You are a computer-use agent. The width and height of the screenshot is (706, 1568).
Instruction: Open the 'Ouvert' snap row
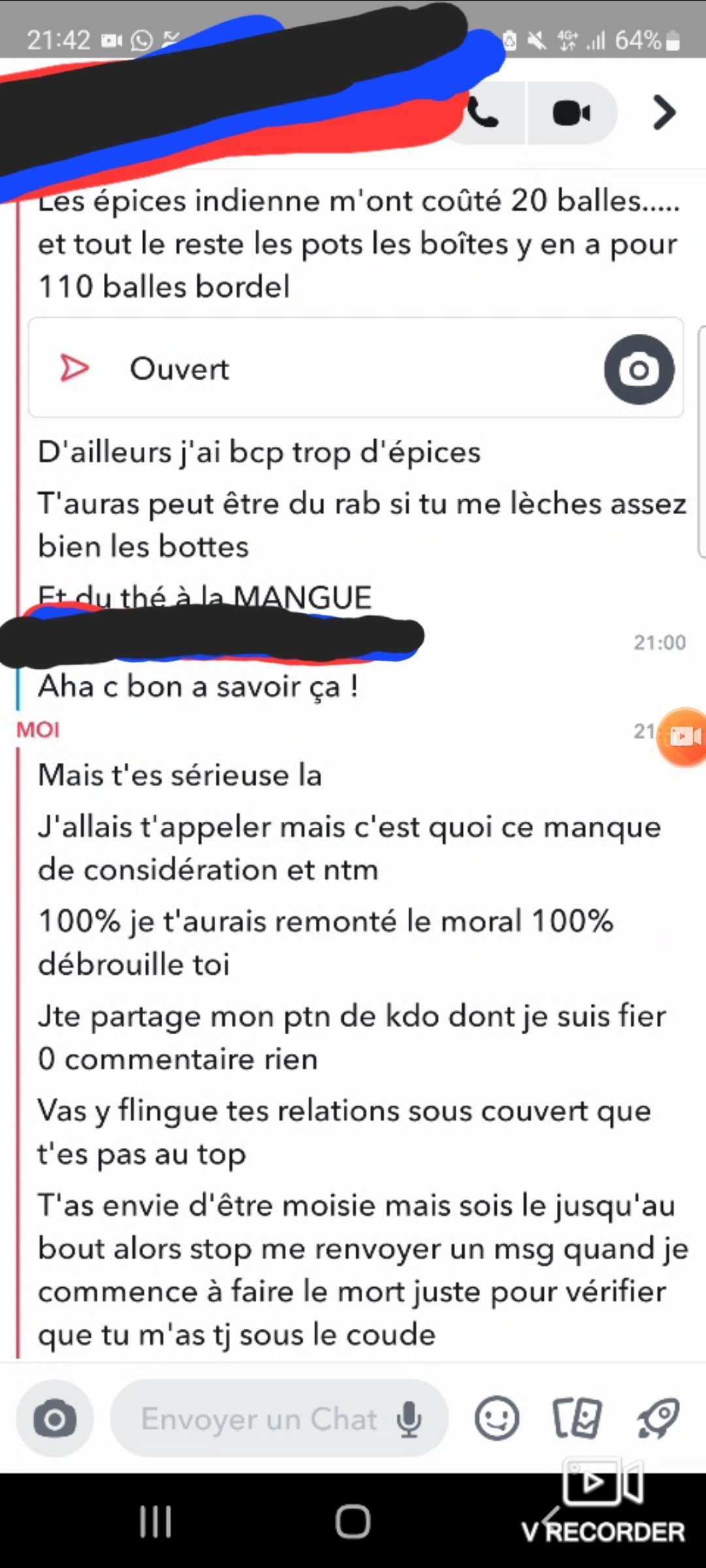pos(356,368)
